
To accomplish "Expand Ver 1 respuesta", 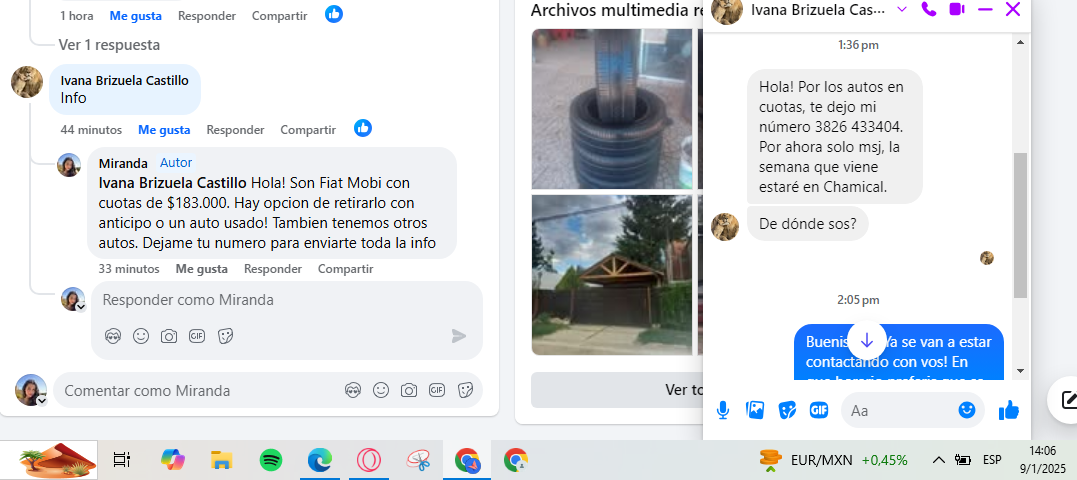I will 109,45.
